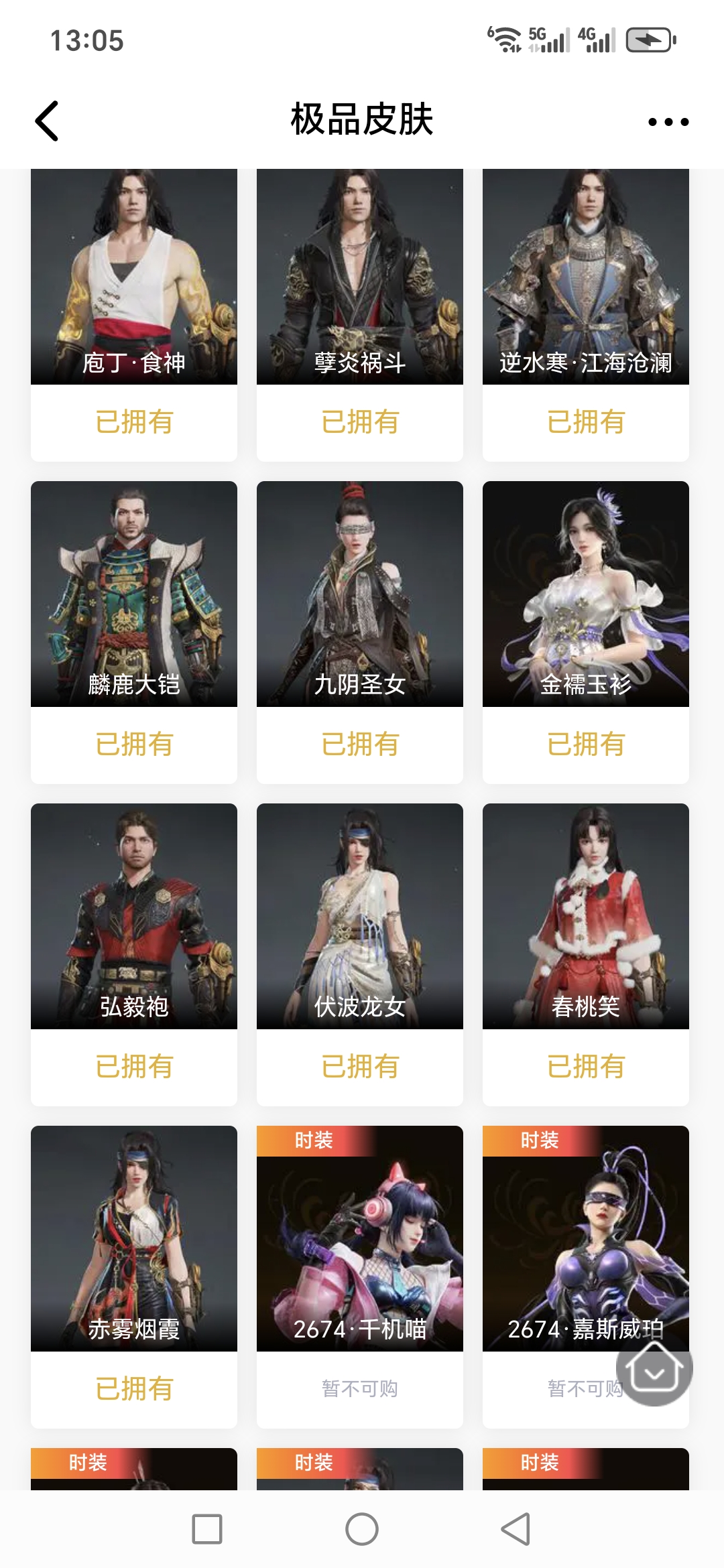Open the three-dot overflow menu
Screen dimensions: 724x1568
tap(668, 122)
